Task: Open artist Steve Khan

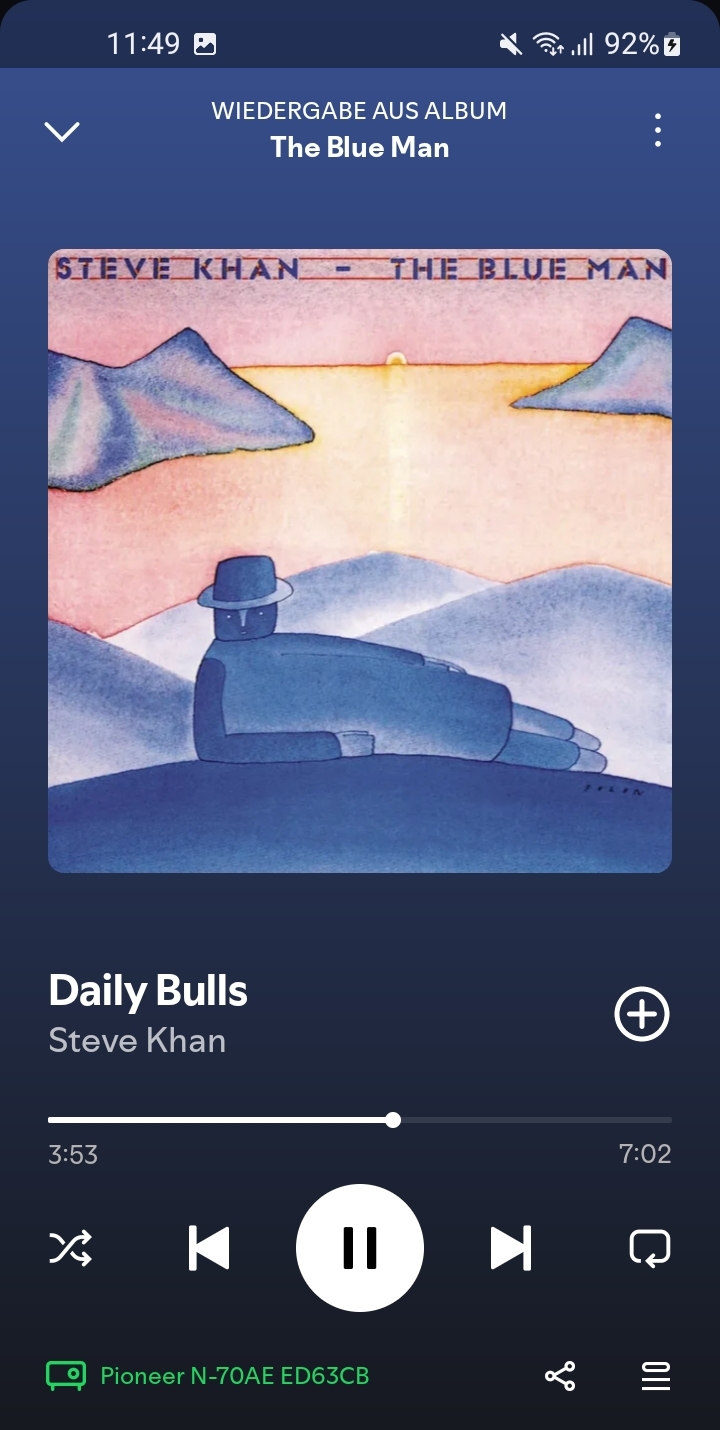Action: (137, 1040)
